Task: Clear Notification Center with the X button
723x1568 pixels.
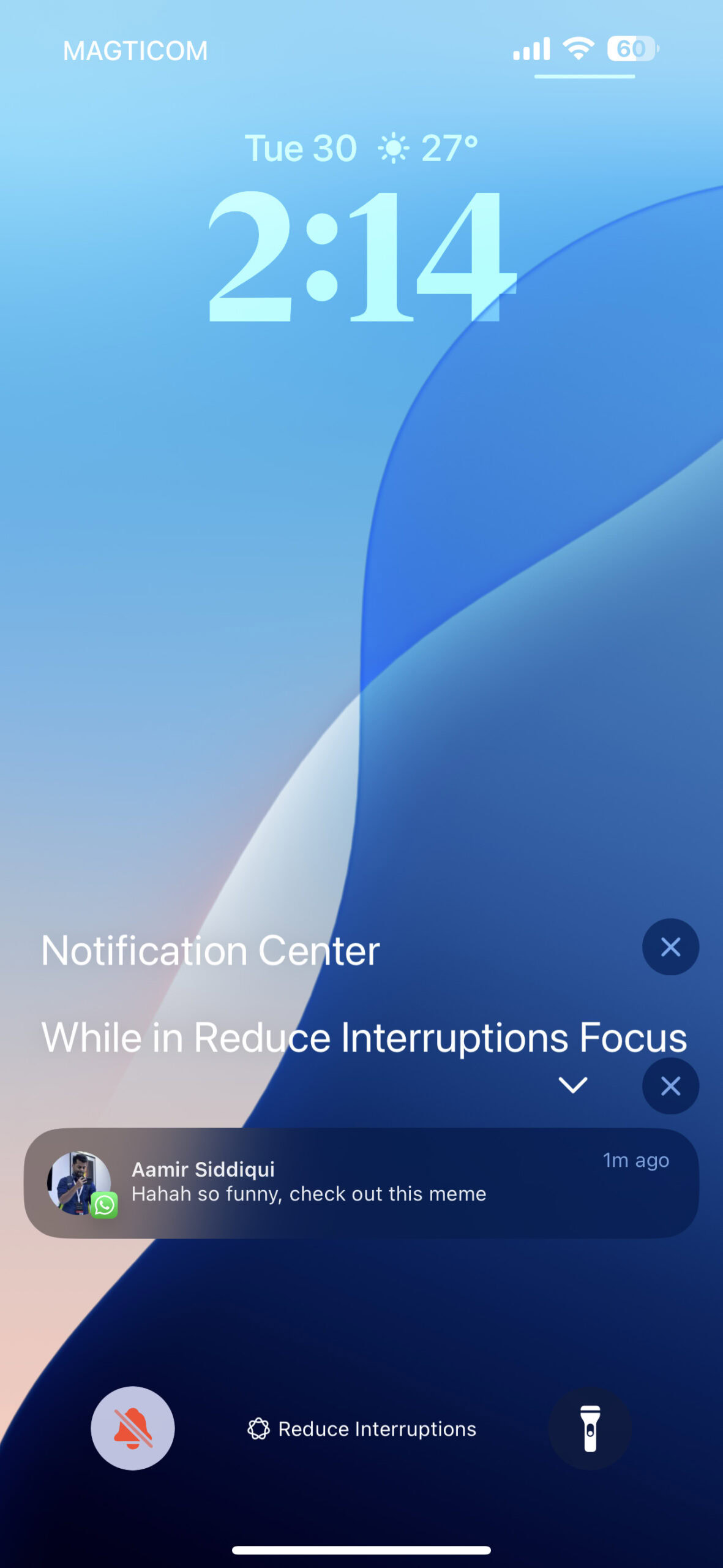Action: (670, 947)
